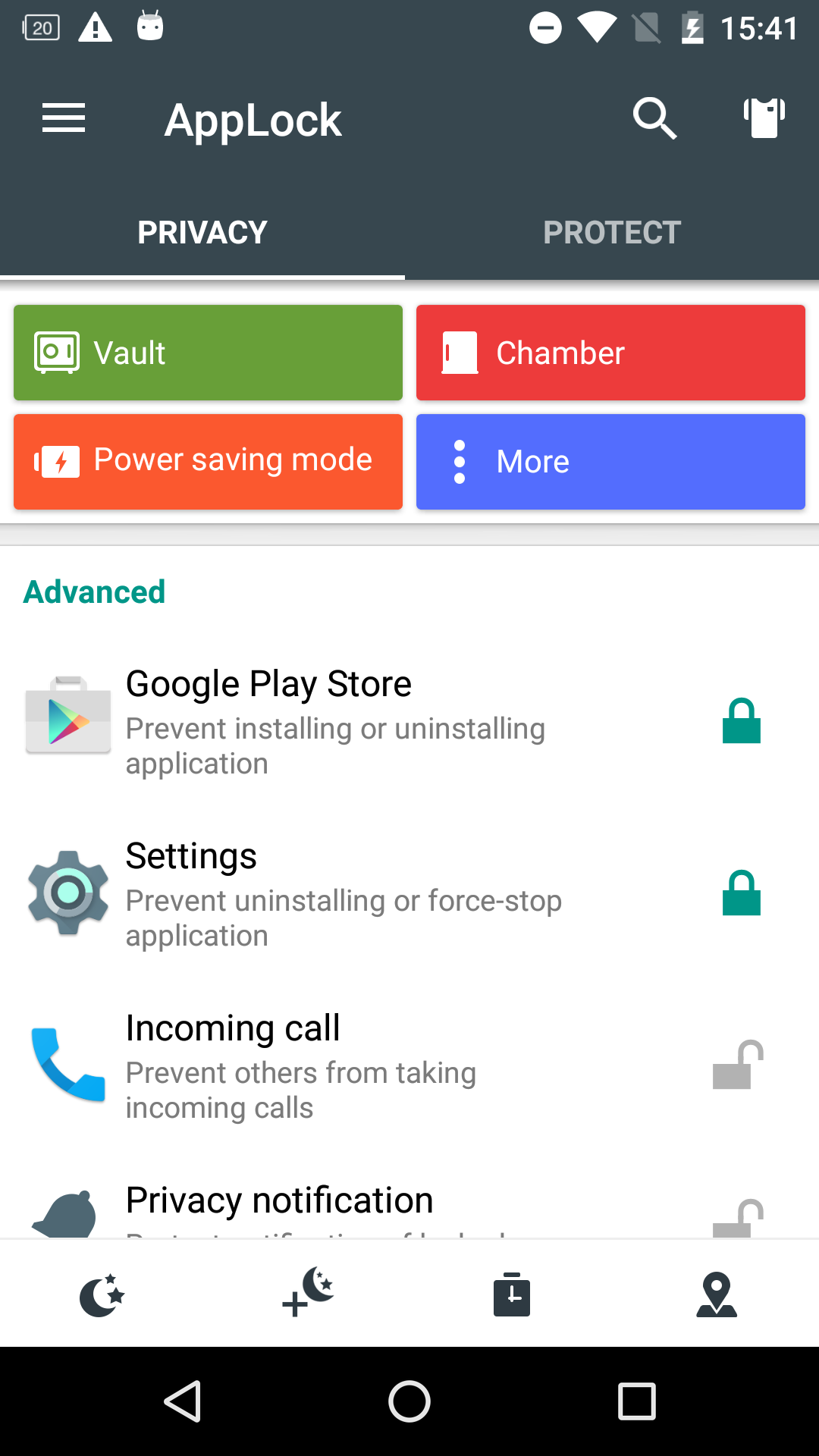This screenshot has height=1456, width=819.
Task: Enable Power saving mode
Action: (208, 461)
